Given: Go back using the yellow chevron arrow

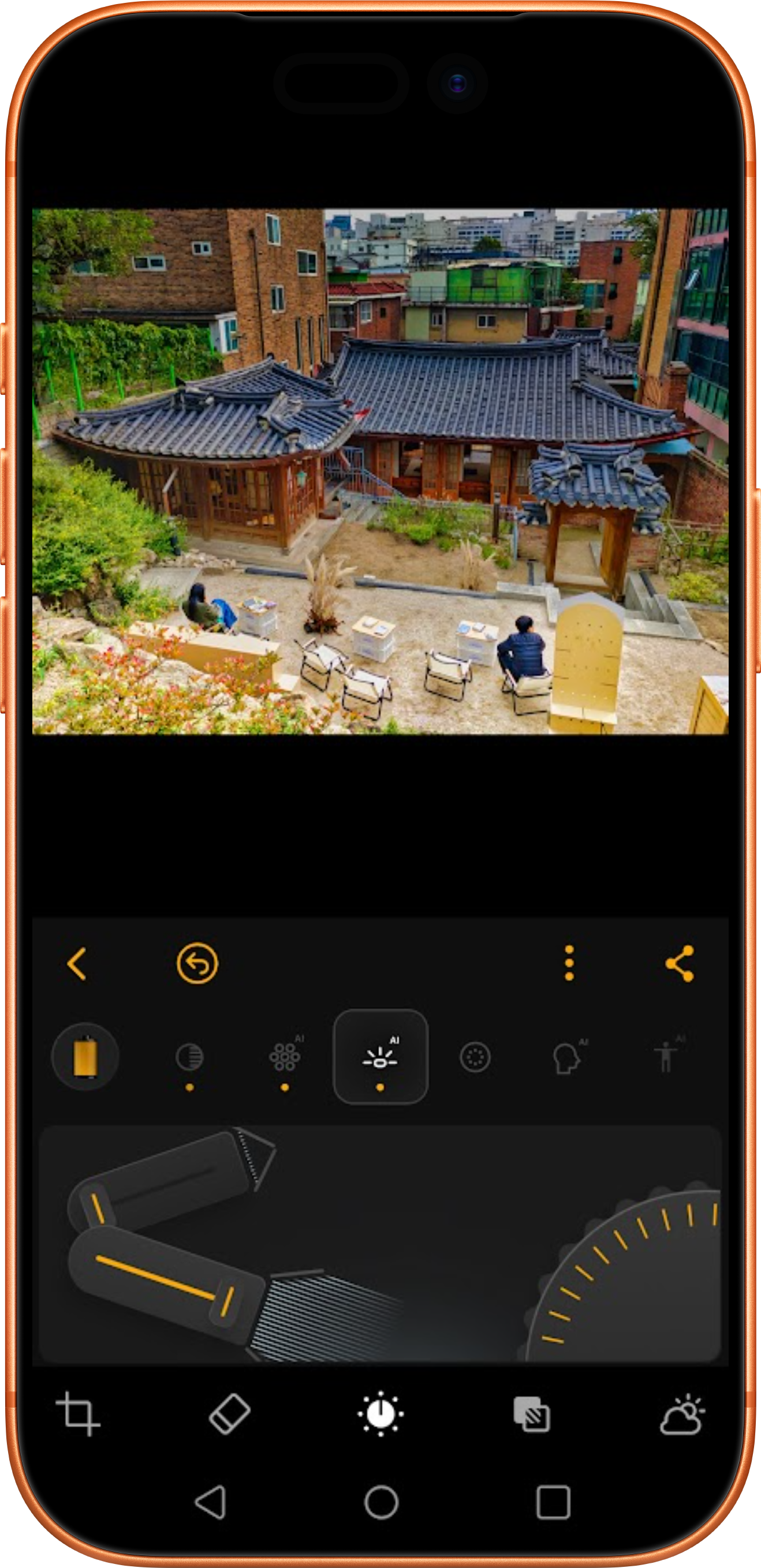Looking at the screenshot, I should tap(77, 964).
